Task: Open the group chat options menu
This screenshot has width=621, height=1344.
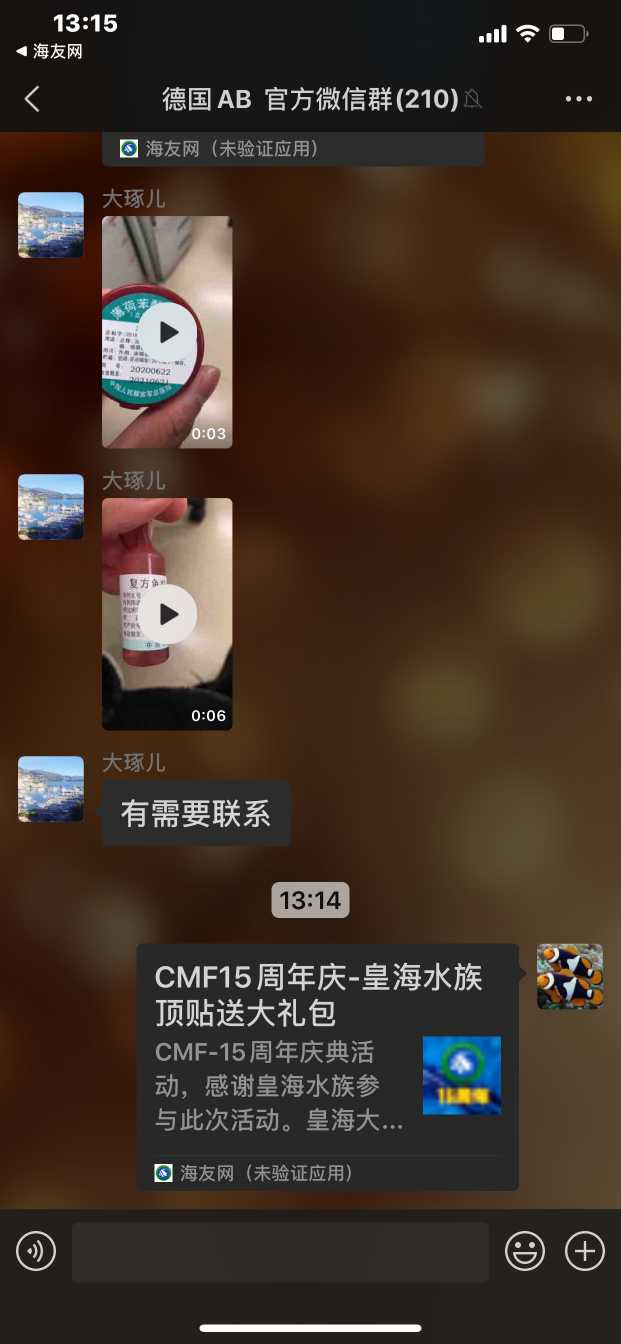Action: (x=579, y=98)
